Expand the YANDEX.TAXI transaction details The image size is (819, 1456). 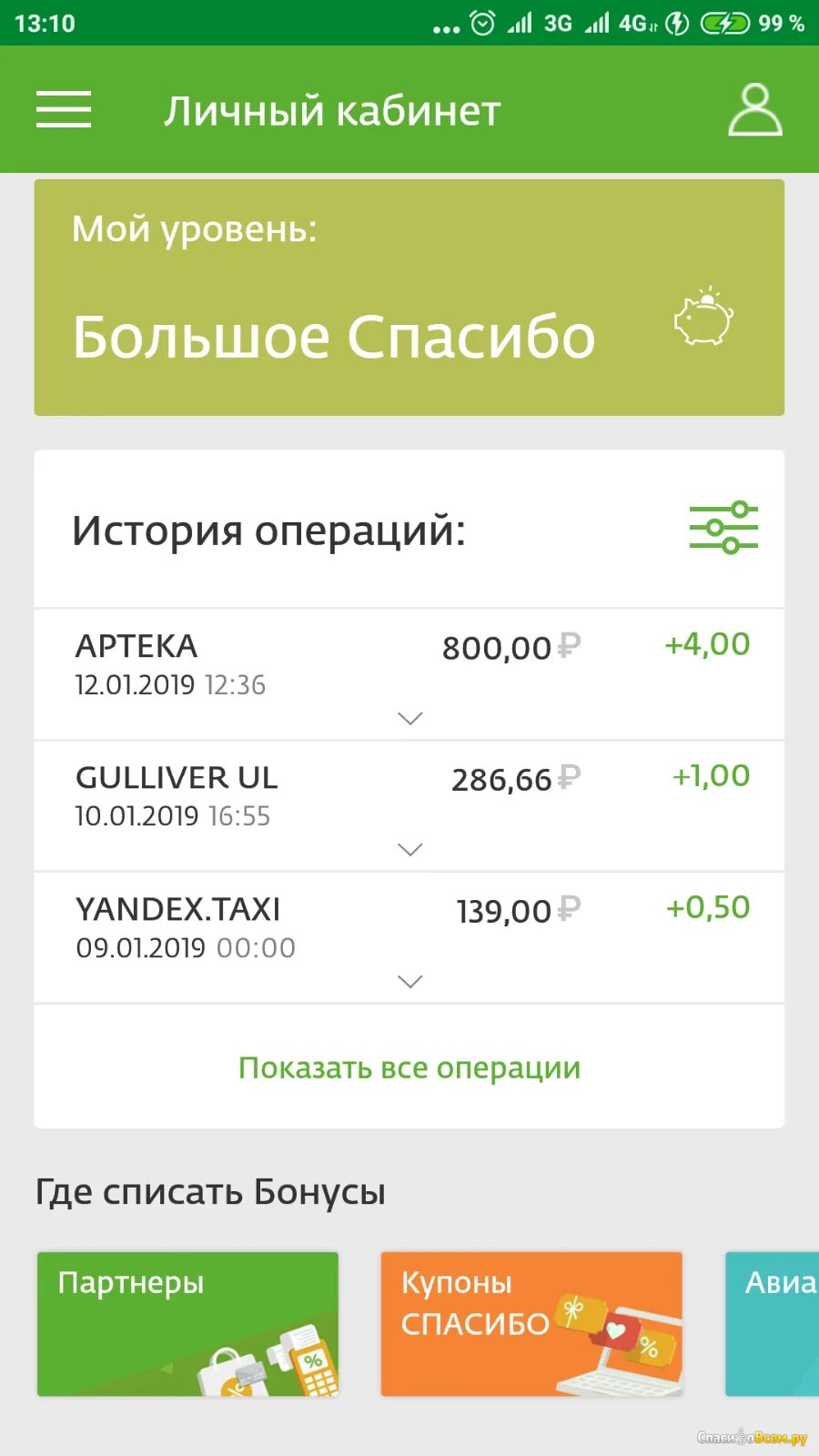coord(410,981)
